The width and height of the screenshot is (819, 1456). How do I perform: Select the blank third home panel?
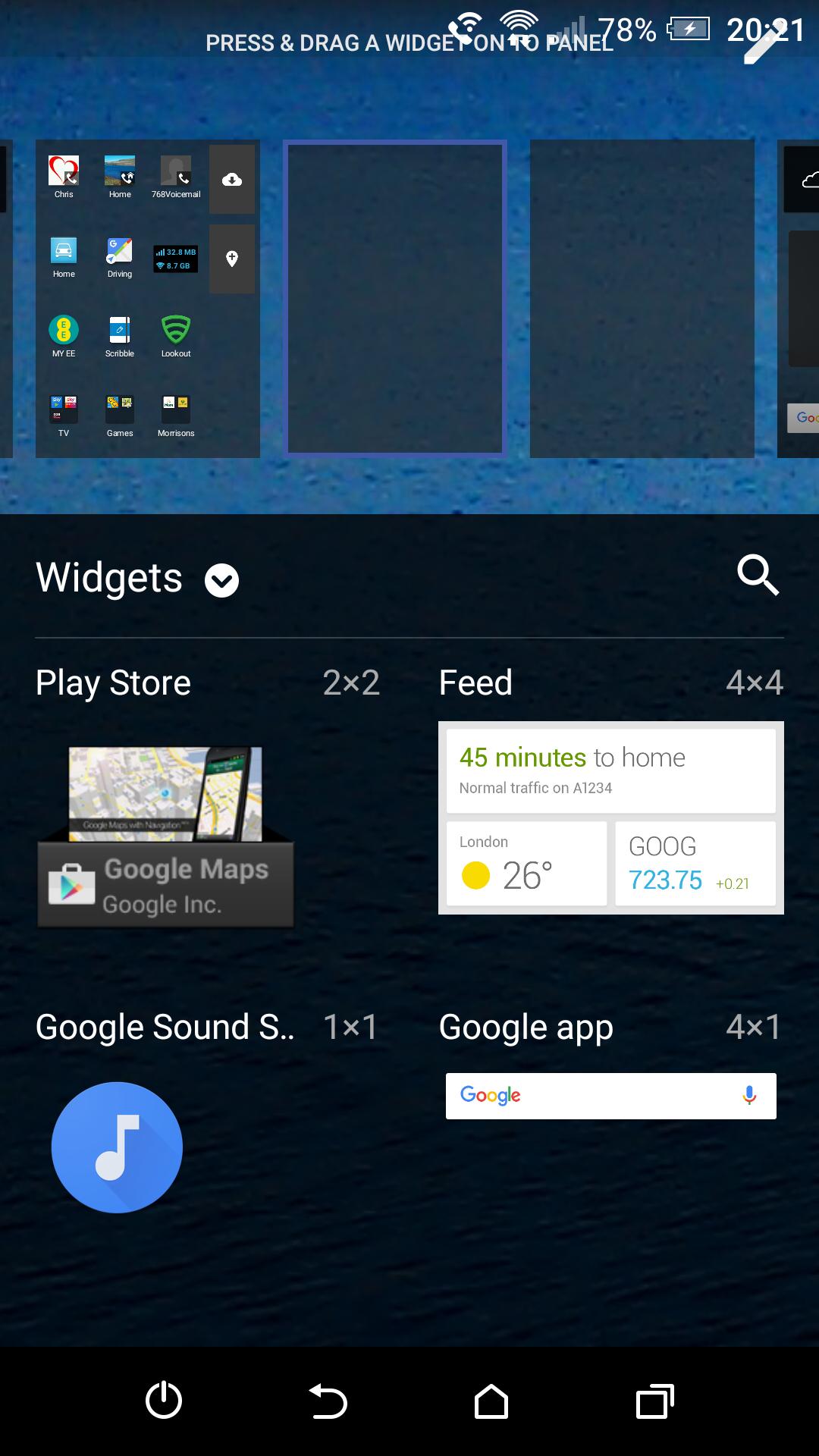(642, 298)
